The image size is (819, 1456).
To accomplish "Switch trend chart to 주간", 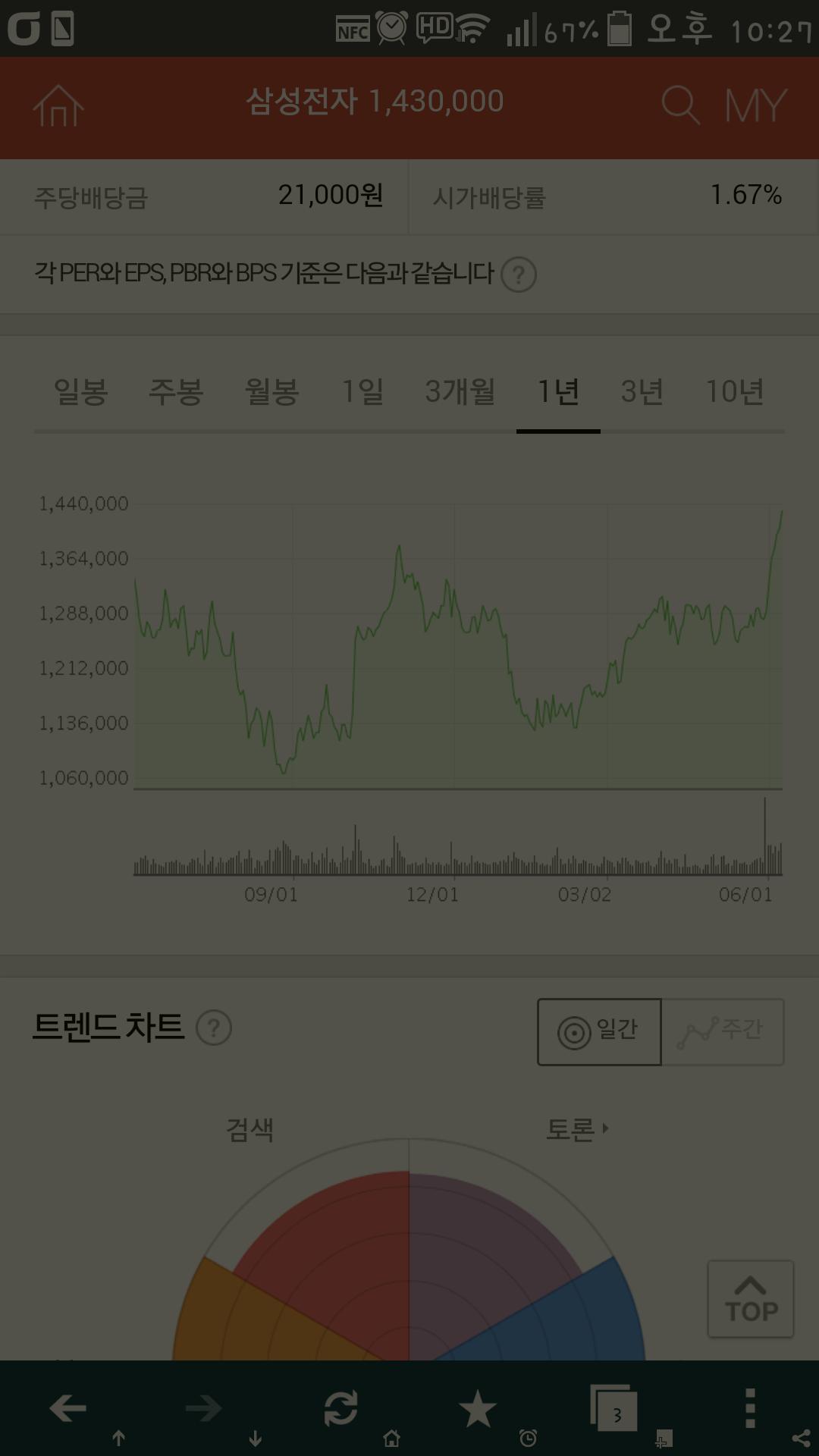I will 723,1031.
